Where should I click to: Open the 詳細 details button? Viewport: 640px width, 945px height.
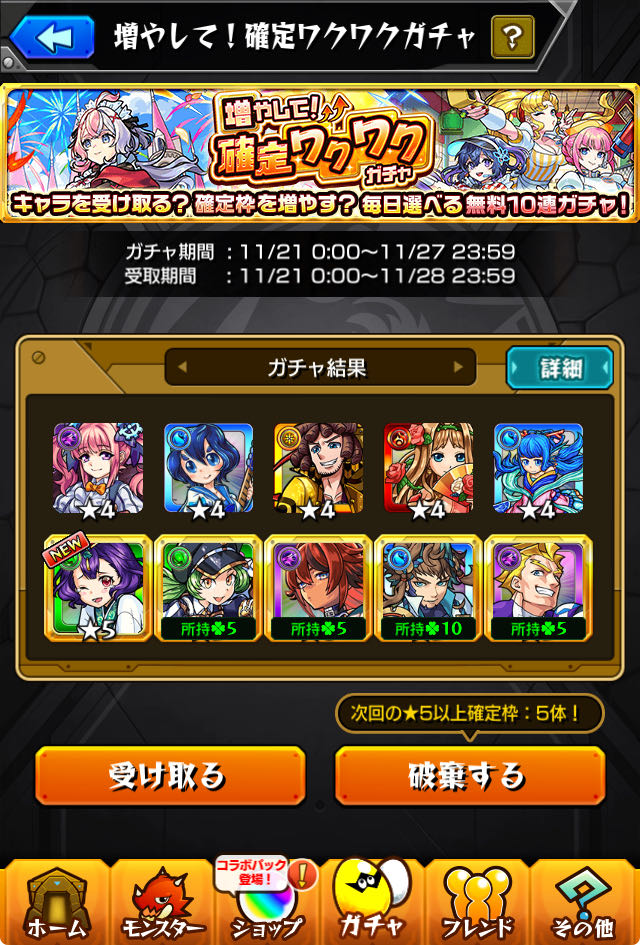tap(560, 368)
